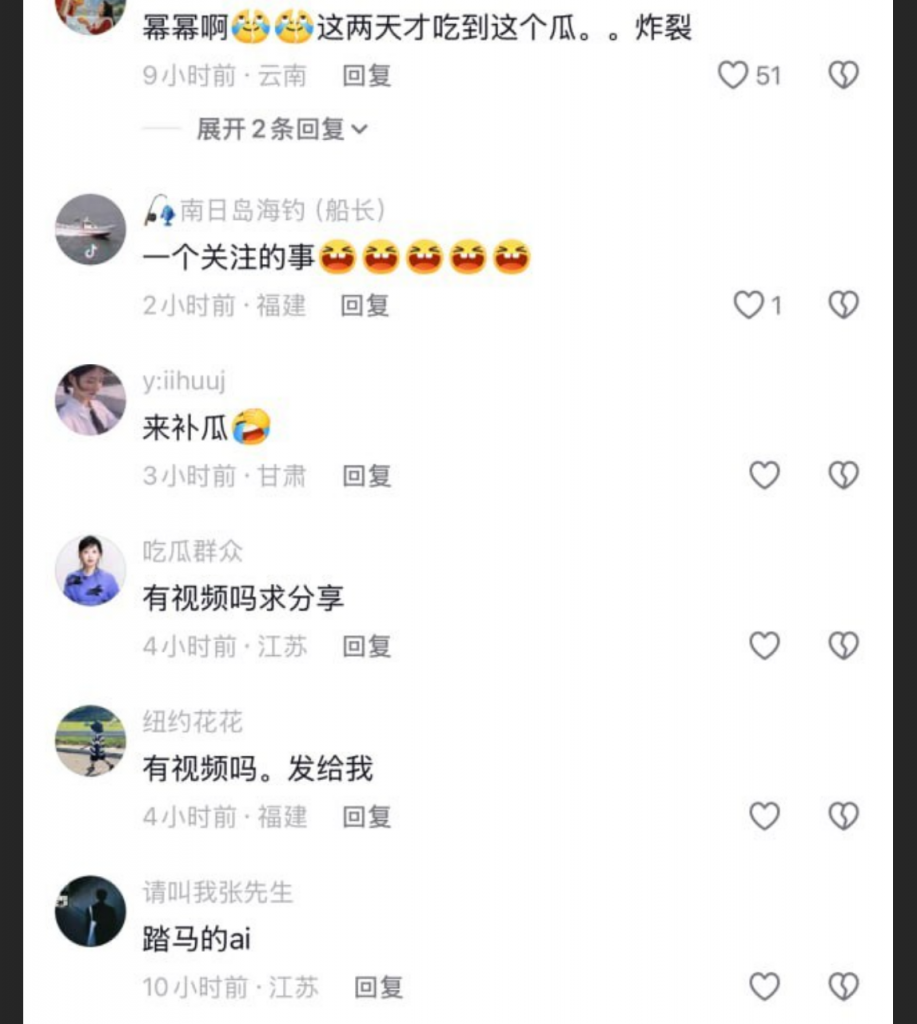The height and width of the screenshot is (1024, 917).
Task: Like the comment by 吃瓜群众
Action: tap(764, 646)
